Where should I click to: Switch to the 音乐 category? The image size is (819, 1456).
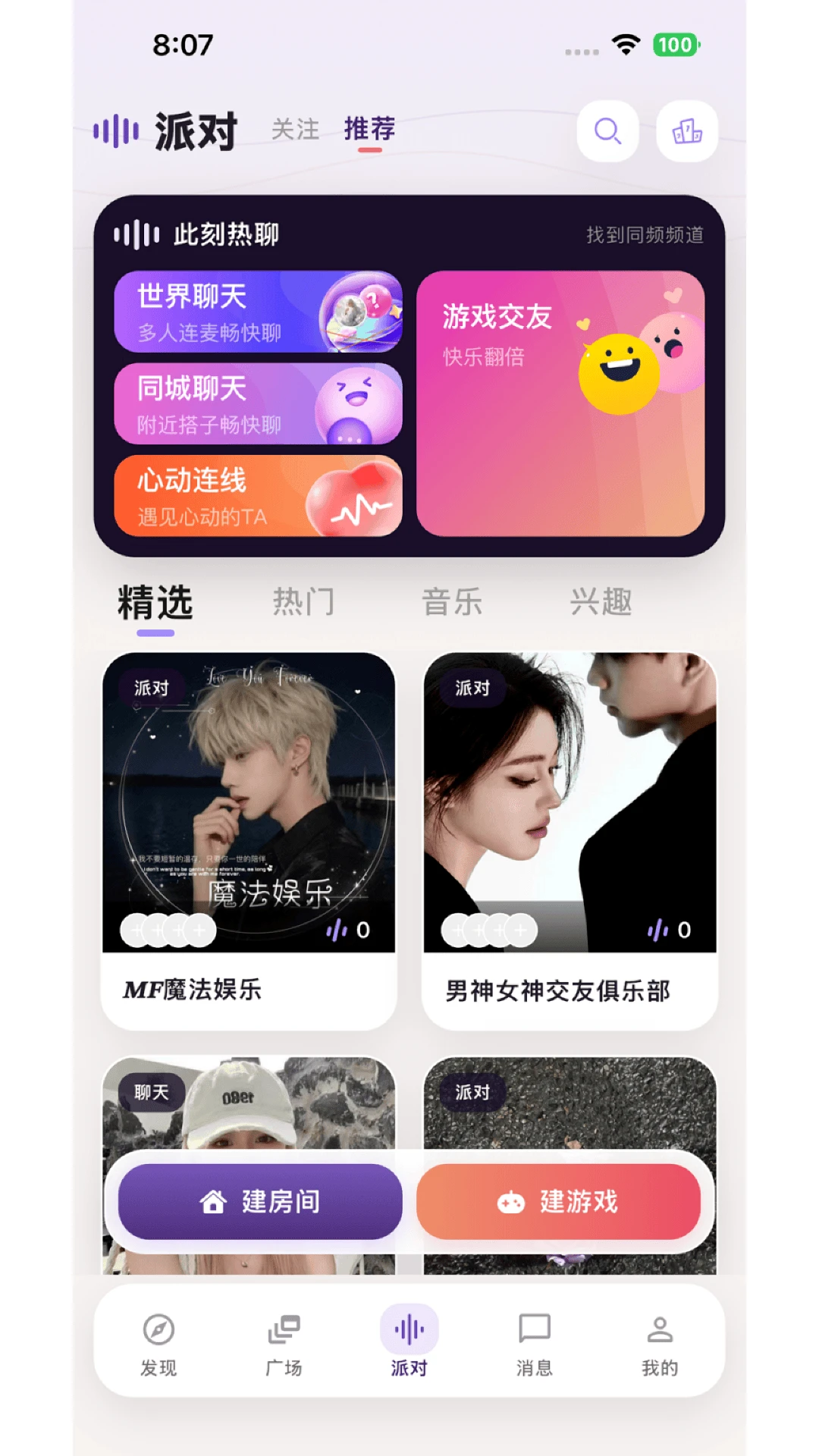pyautogui.click(x=452, y=602)
